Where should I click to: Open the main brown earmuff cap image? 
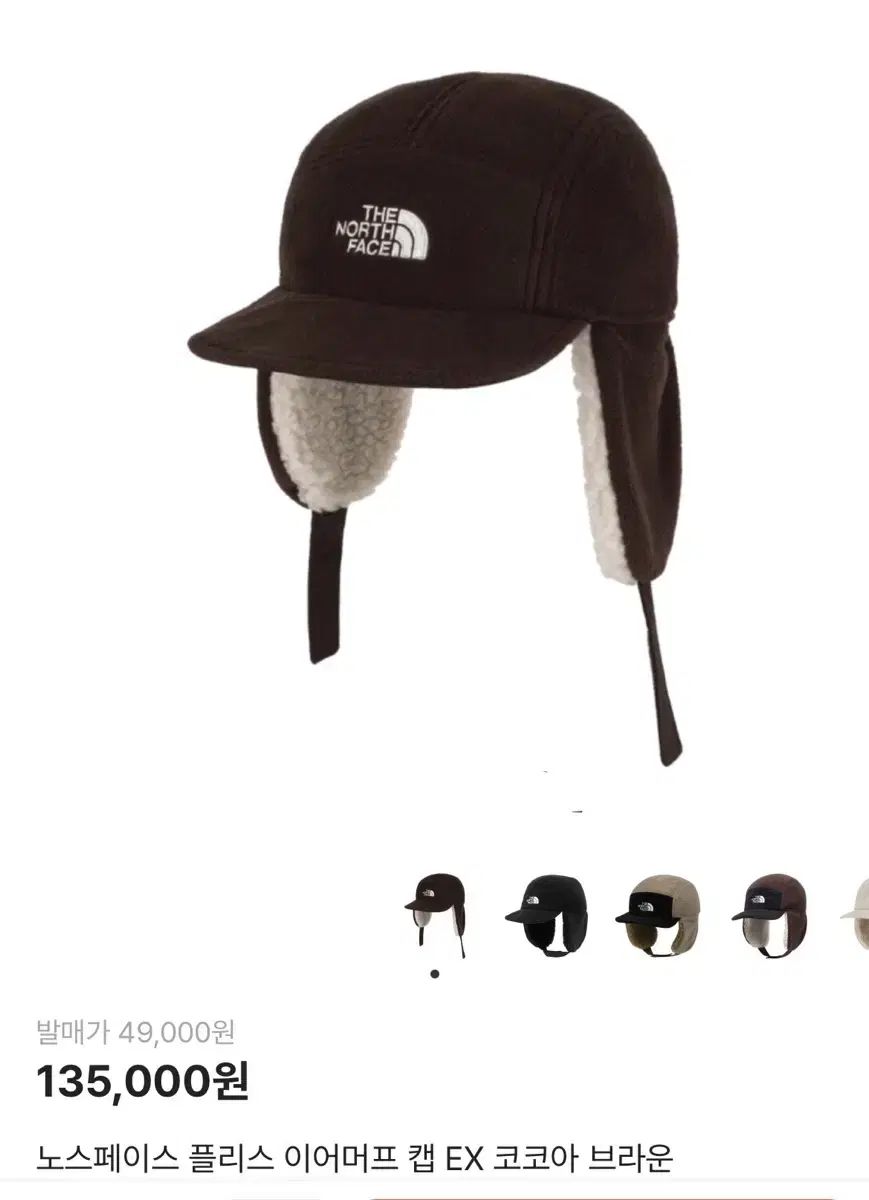click(x=435, y=400)
